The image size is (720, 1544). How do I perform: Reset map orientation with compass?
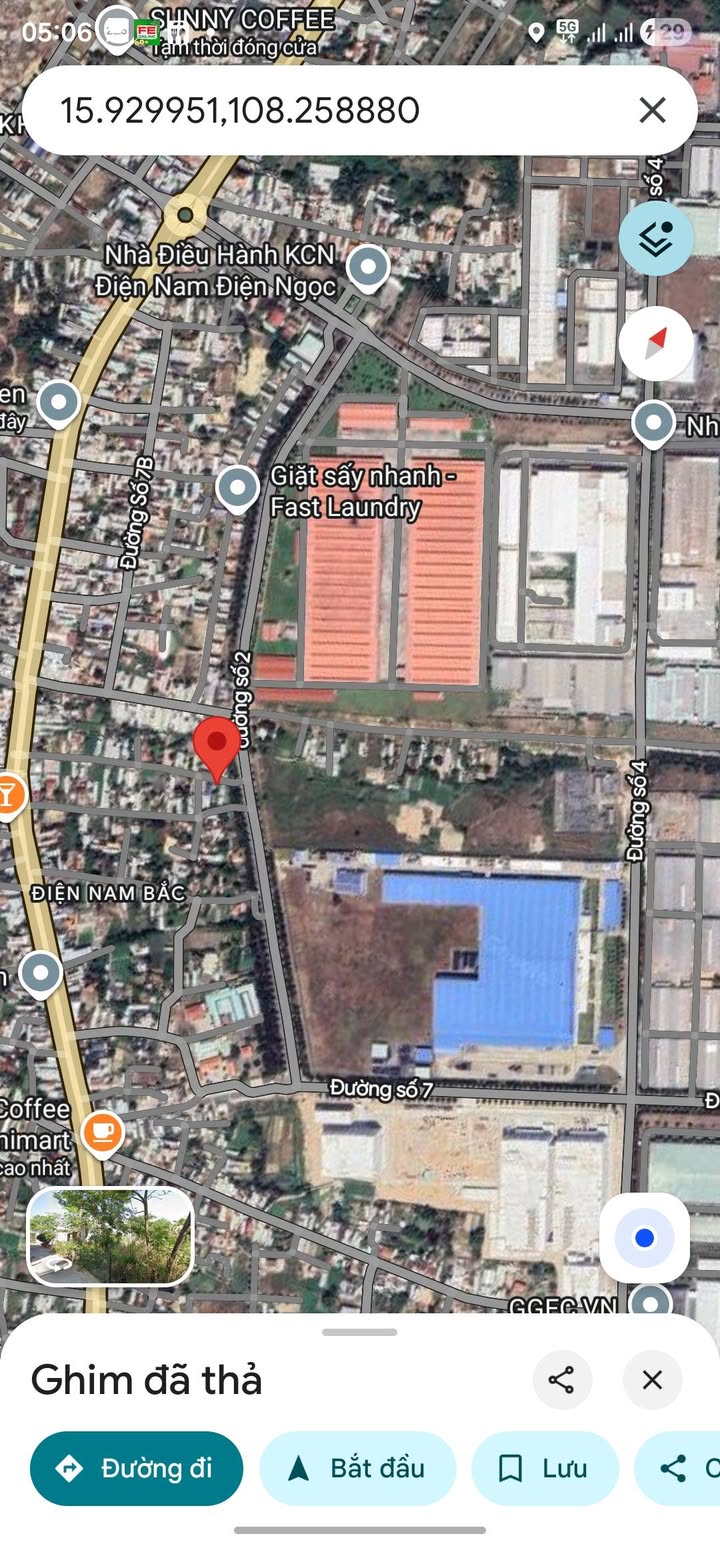[655, 344]
